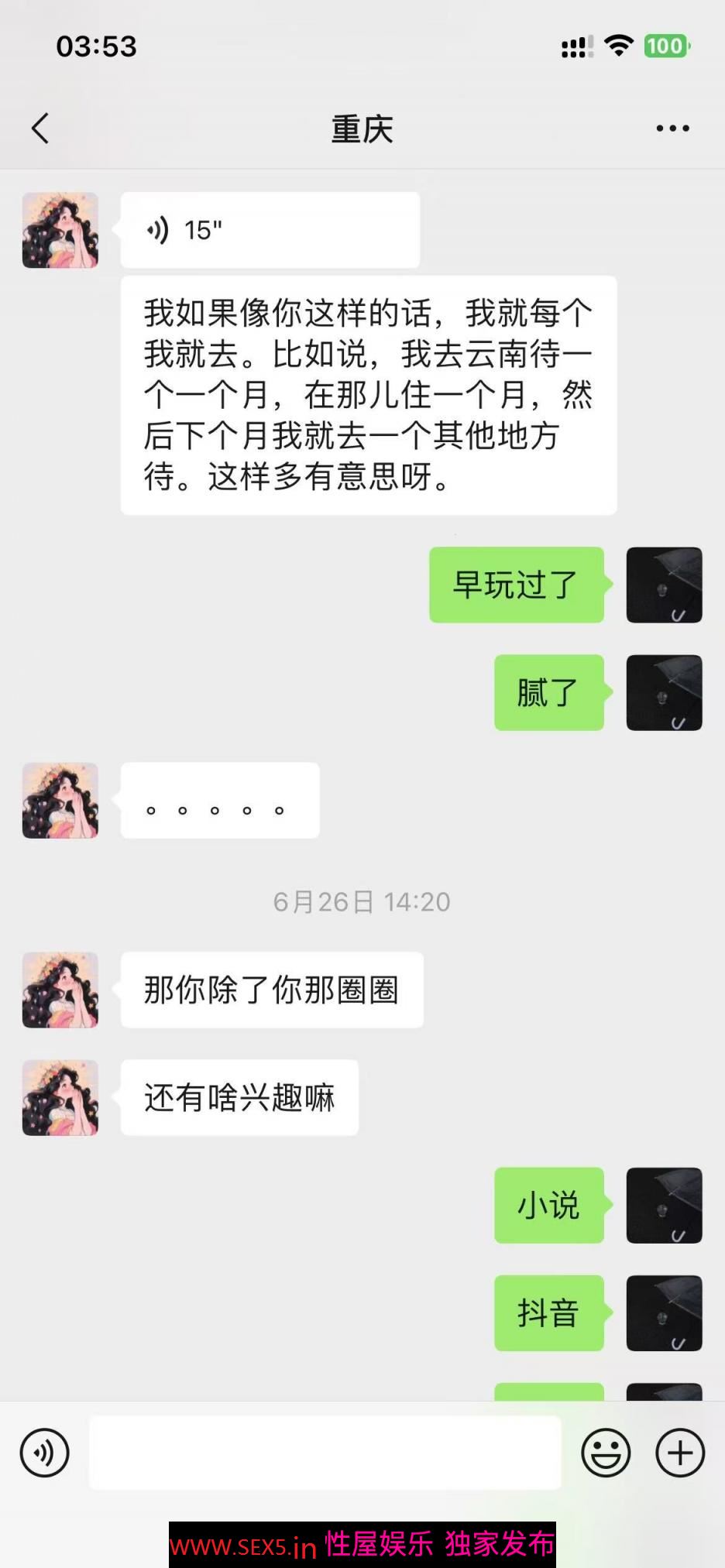The image size is (725, 1568).
Task: Switch to voice input mode
Action: (x=45, y=1453)
